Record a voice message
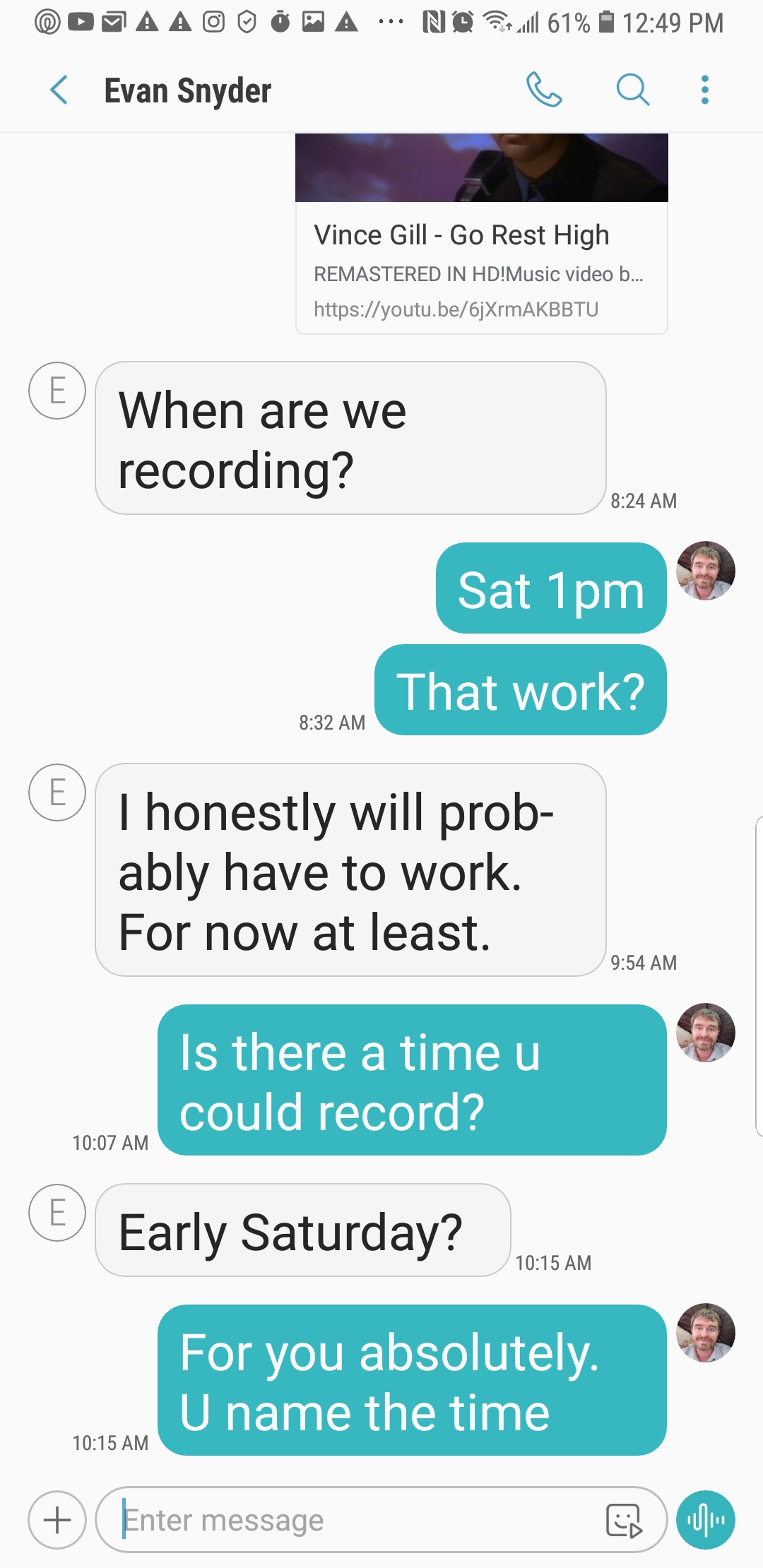The width and height of the screenshot is (763, 1568). 705,1520
